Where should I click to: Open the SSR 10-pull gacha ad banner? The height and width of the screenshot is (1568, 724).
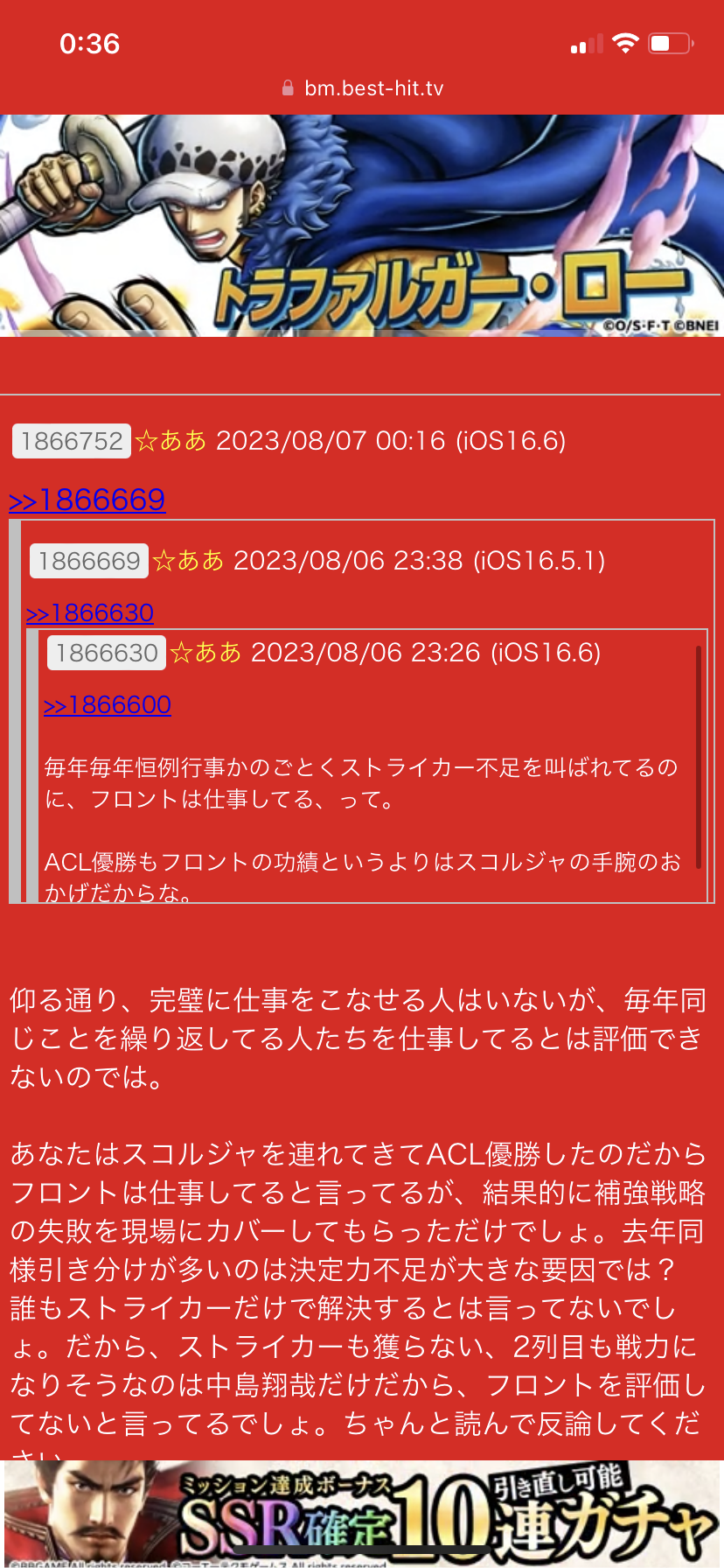pyautogui.click(x=362, y=1514)
